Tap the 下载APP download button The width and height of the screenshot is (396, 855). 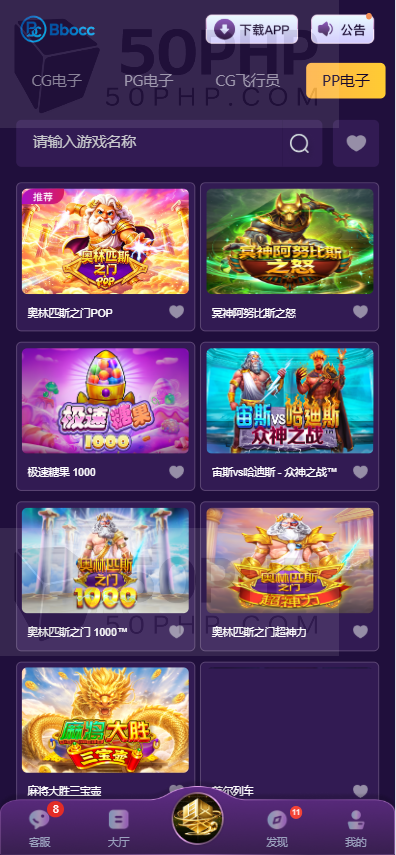[251, 29]
